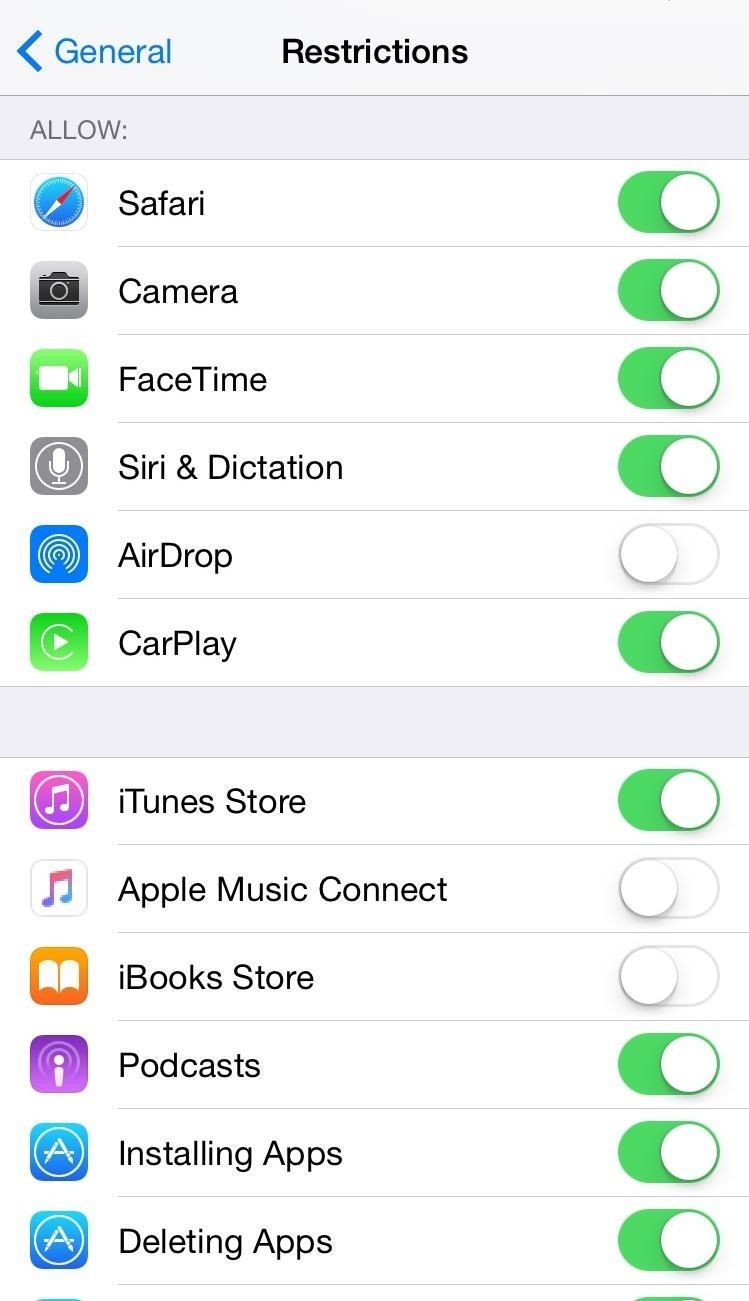This screenshot has width=749, height=1301.
Task: Click the FaceTime icon
Action: pyautogui.click(x=58, y=378)
